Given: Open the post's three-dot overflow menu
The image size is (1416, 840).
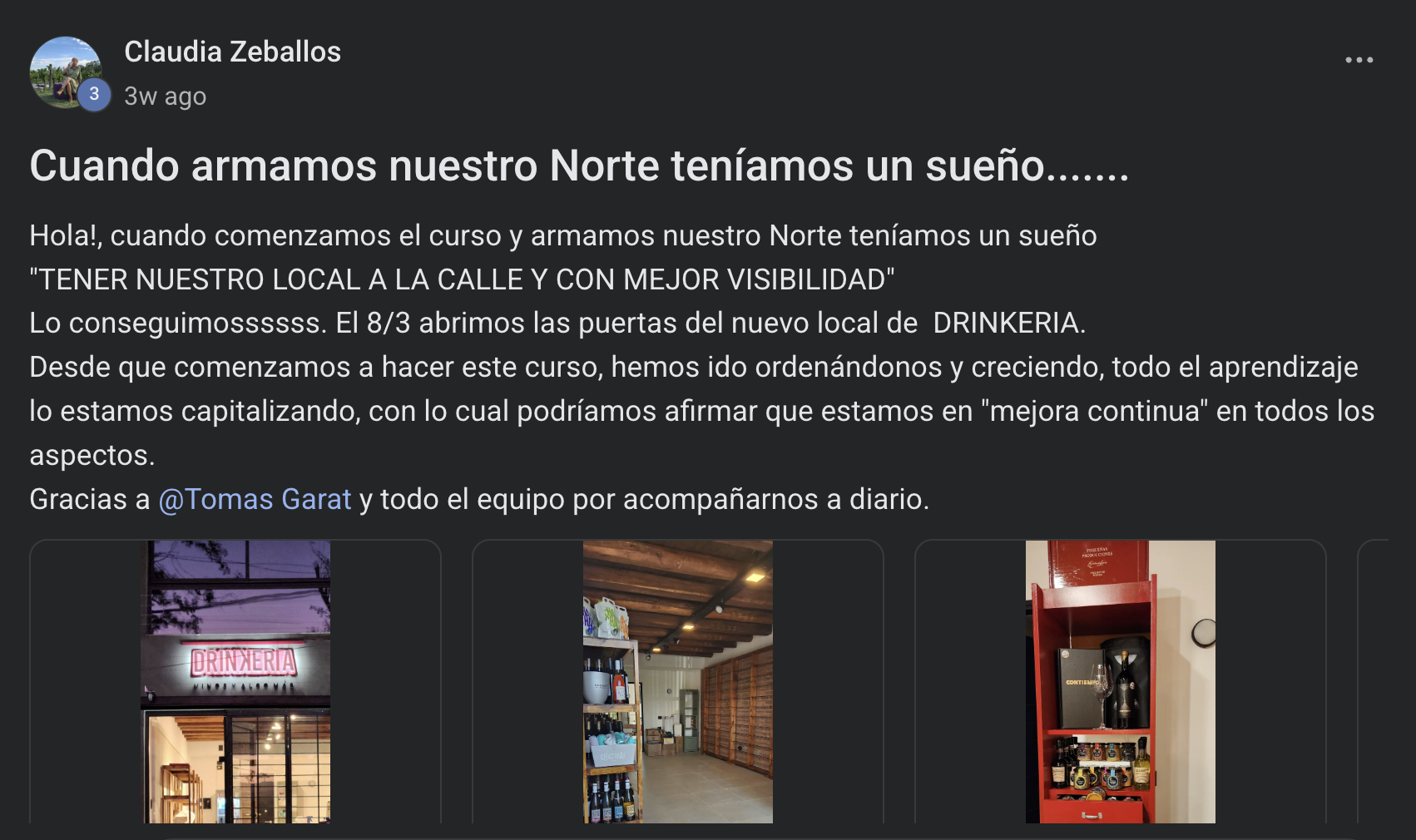Looking at the screenshot, I should pyautogui.click(x=1359, y=60).
